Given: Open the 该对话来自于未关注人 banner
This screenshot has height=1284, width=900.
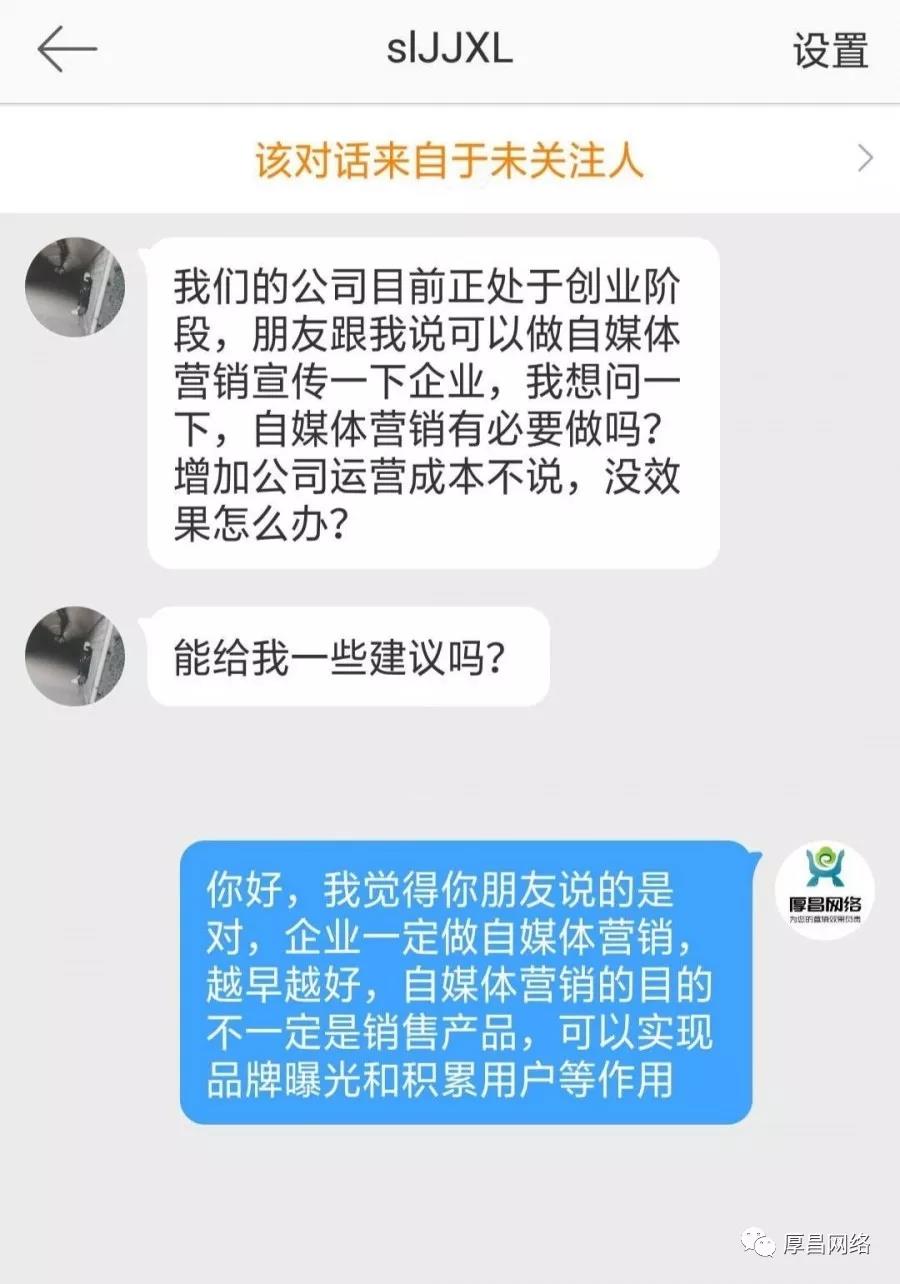Looking at the screenshot, I should click(x=450, y=160).
